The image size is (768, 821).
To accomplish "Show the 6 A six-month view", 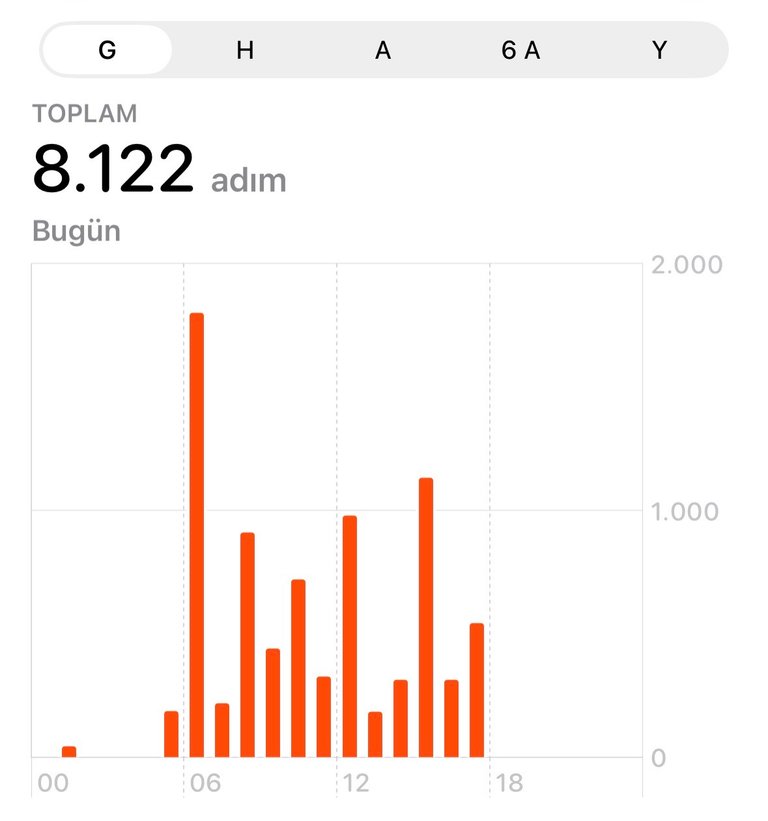I will click(x=520, y=50).
